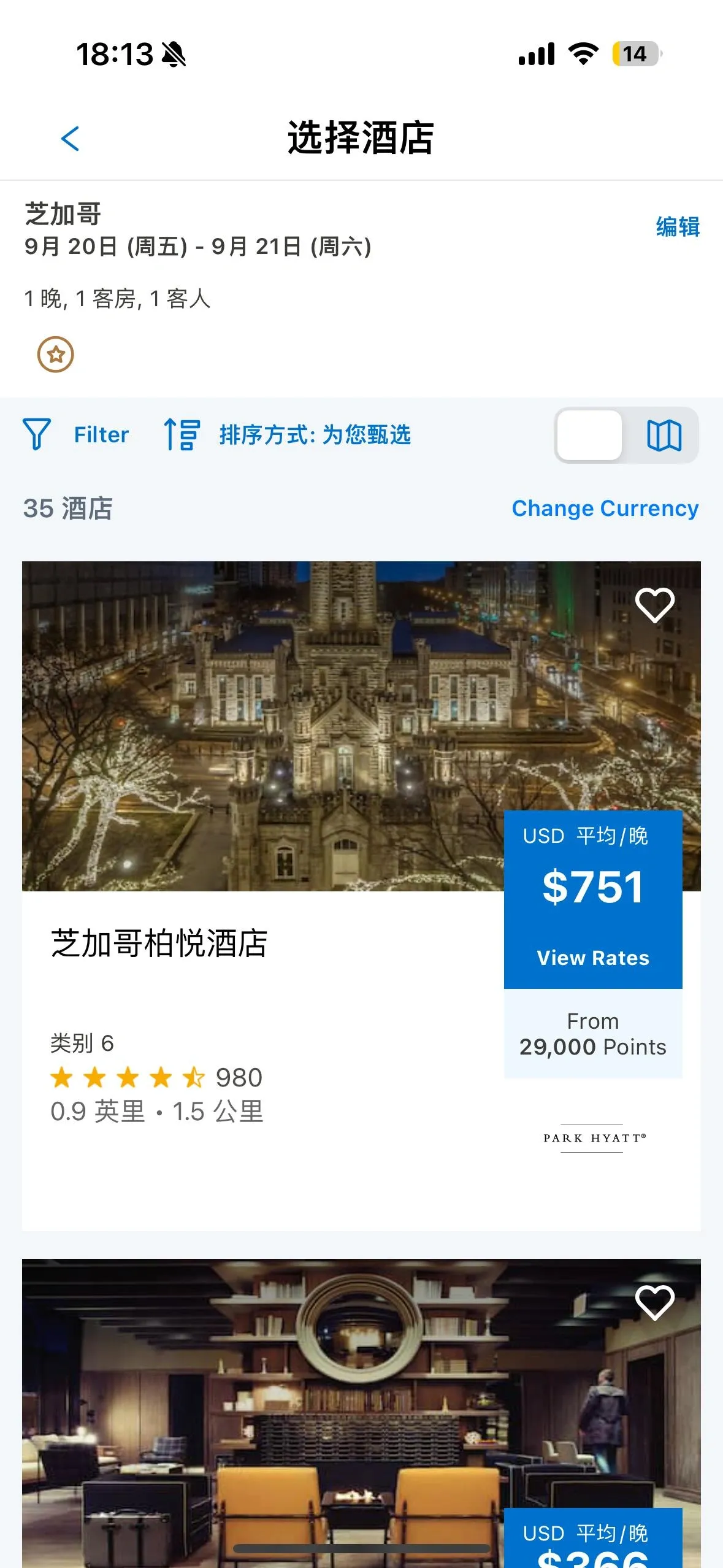This screenshot has height=1568, width=723.
Task: Tap Change Currency
Action: [605, 509]
